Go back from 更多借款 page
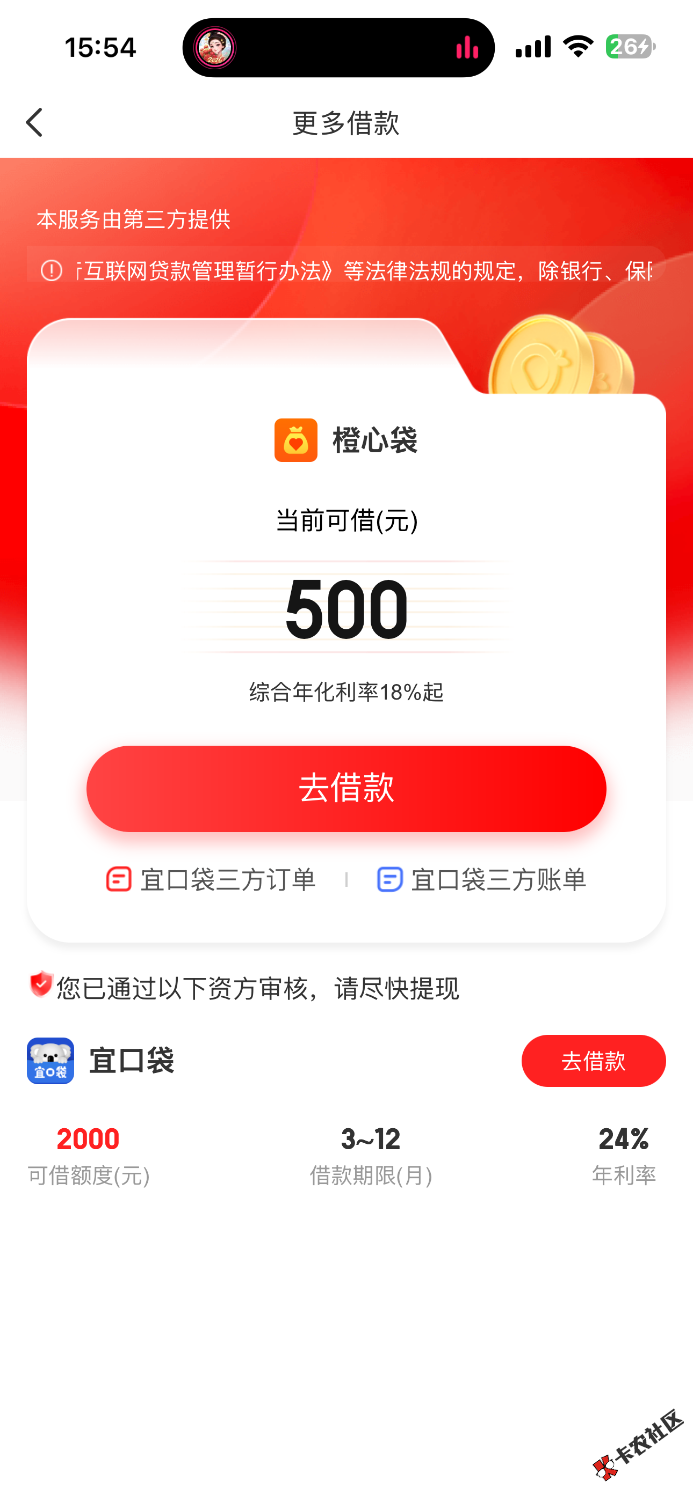 tap(35, 123)
